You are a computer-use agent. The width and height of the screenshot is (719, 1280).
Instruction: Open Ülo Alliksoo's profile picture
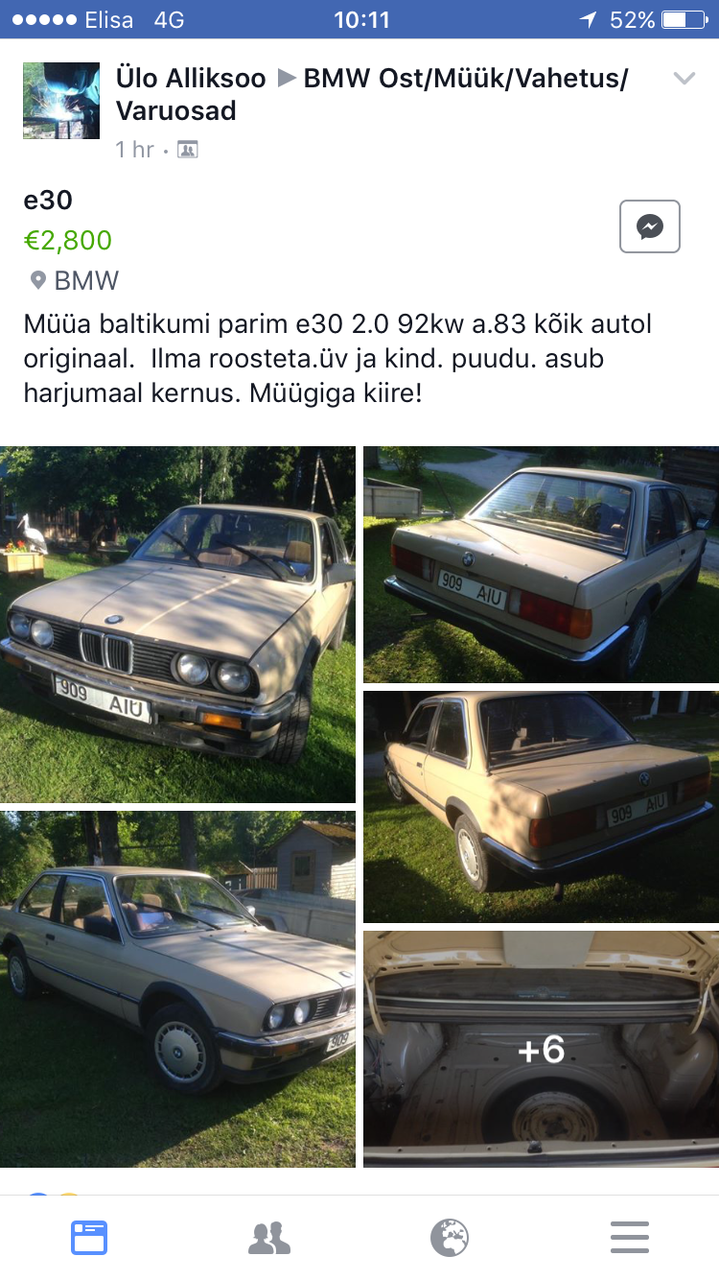[61, 100]
